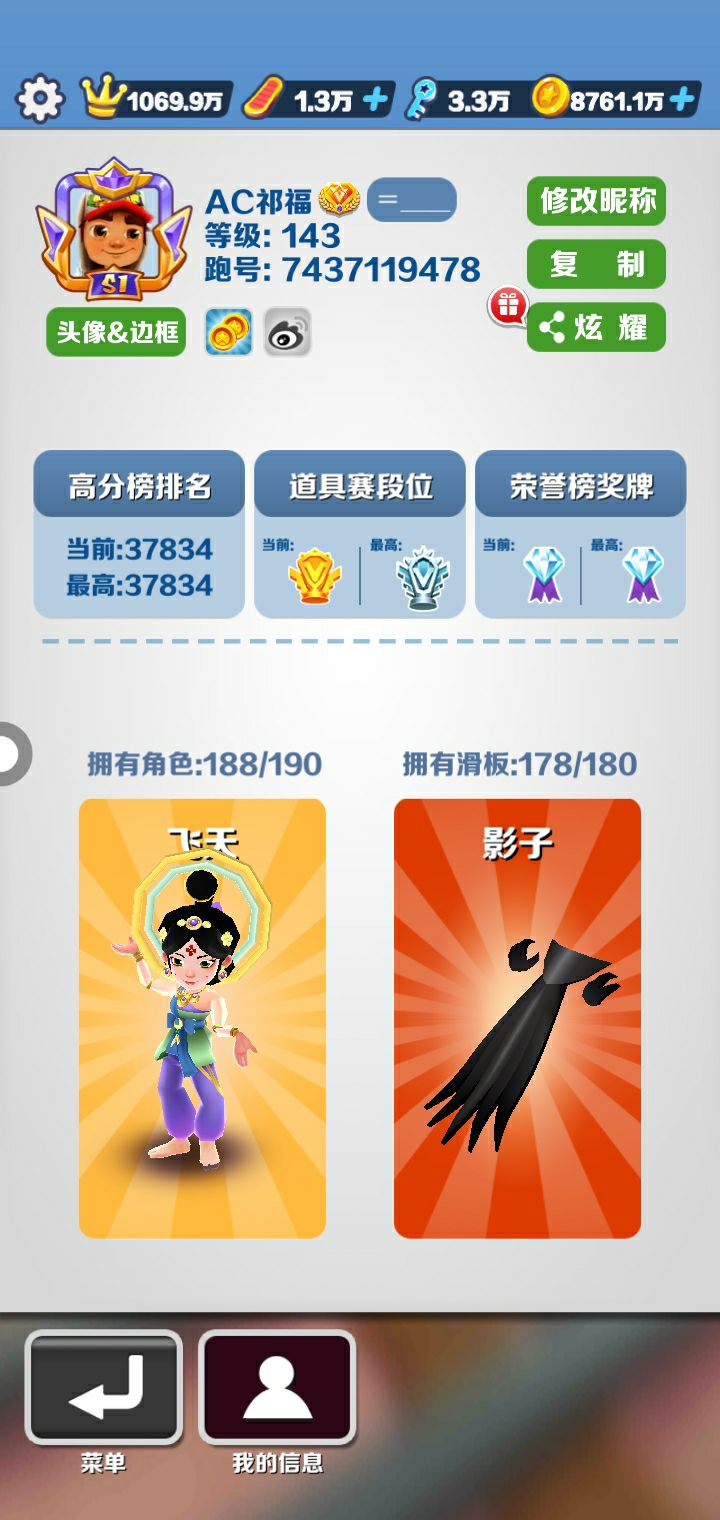Copy the runner ID with 复制
The height and width of the screenshot is (1520, 720).
tap(596, 264)
